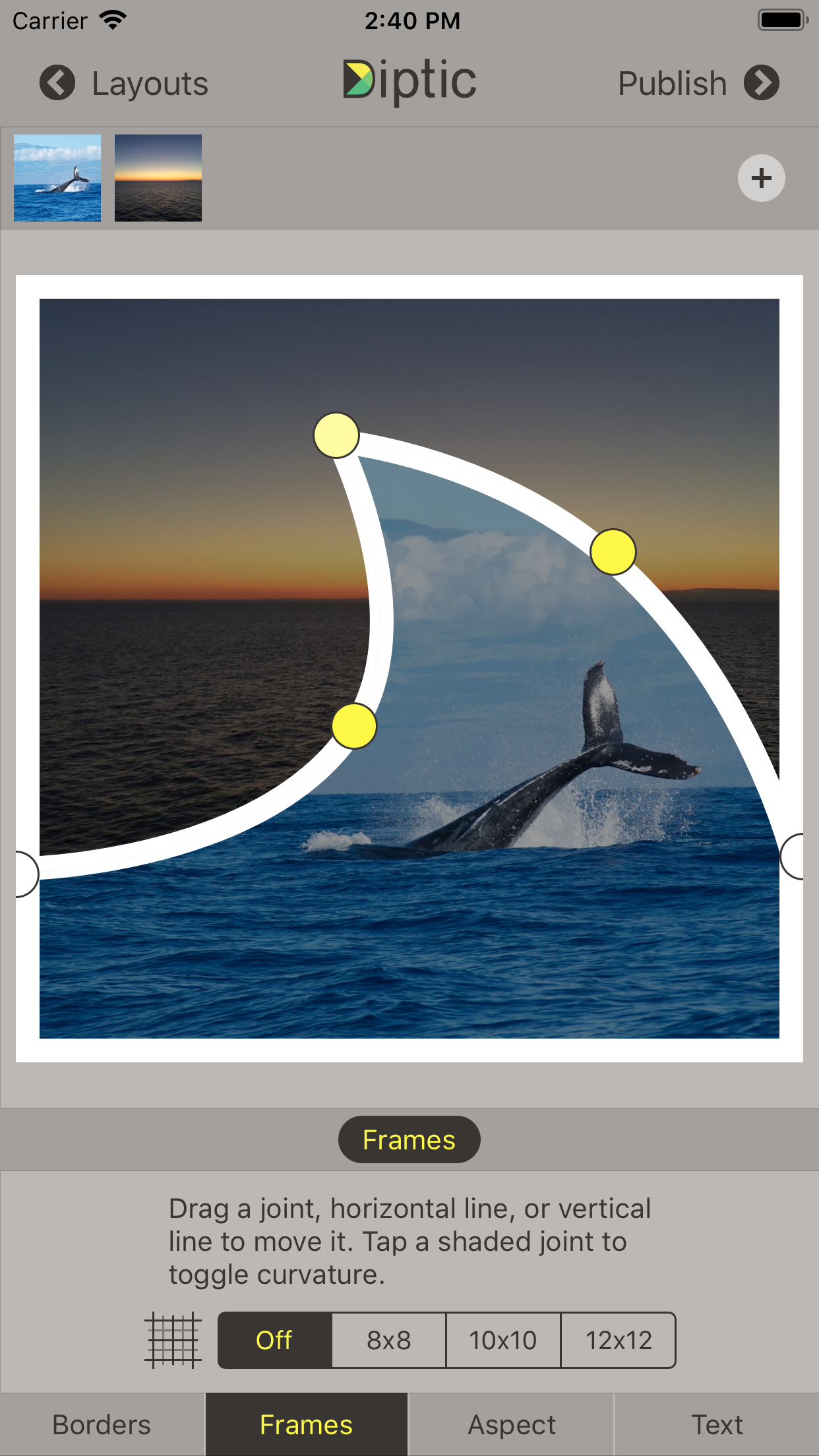
Task: Select the whale photo thumbnail
Action: coord(57,178)
